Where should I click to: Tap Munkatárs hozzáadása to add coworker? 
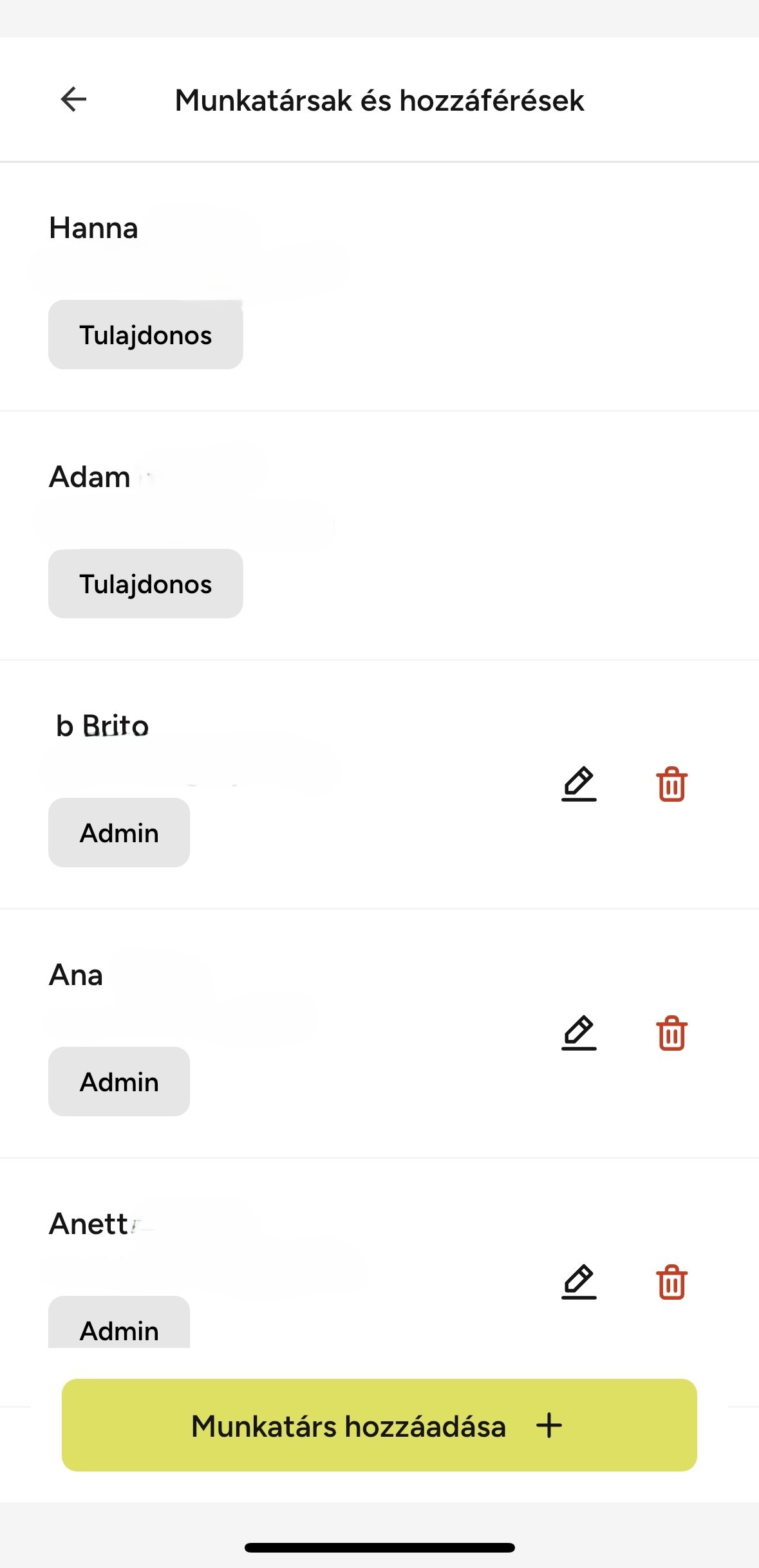pos(379,1425)
